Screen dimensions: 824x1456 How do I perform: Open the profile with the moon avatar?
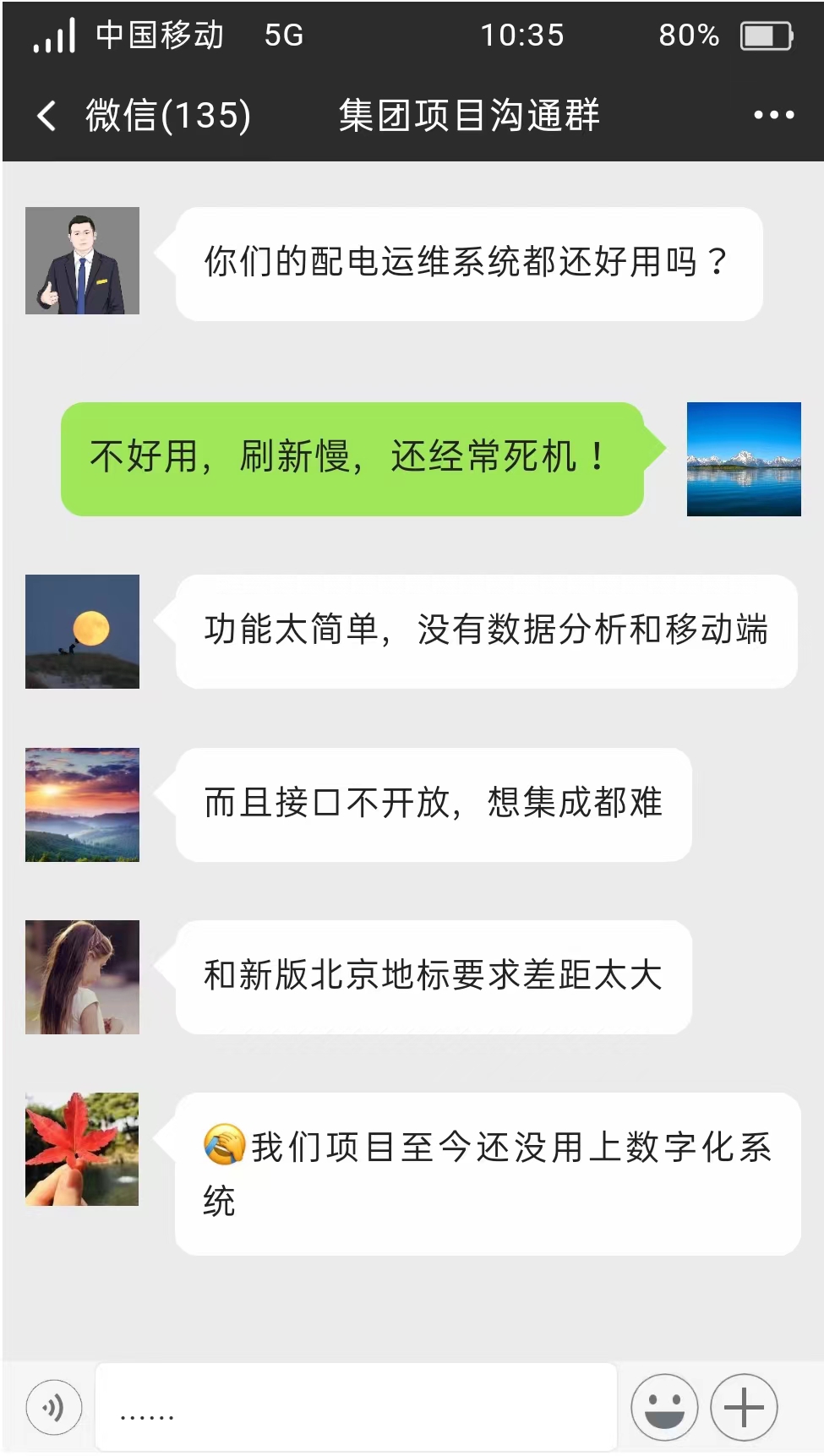82,631
